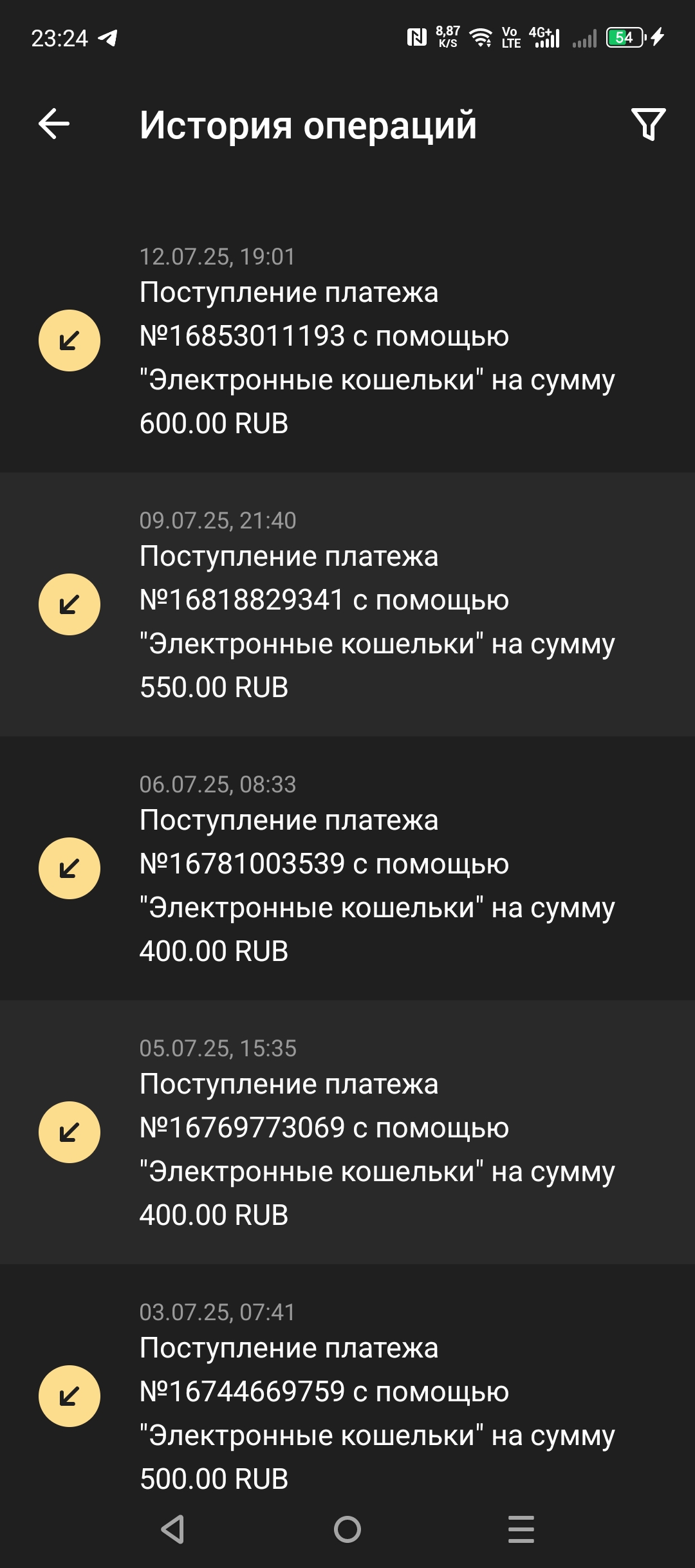Open the operations filter
Screen dimensions: 695x1568
pyautogui.click(x=648, y=124)
